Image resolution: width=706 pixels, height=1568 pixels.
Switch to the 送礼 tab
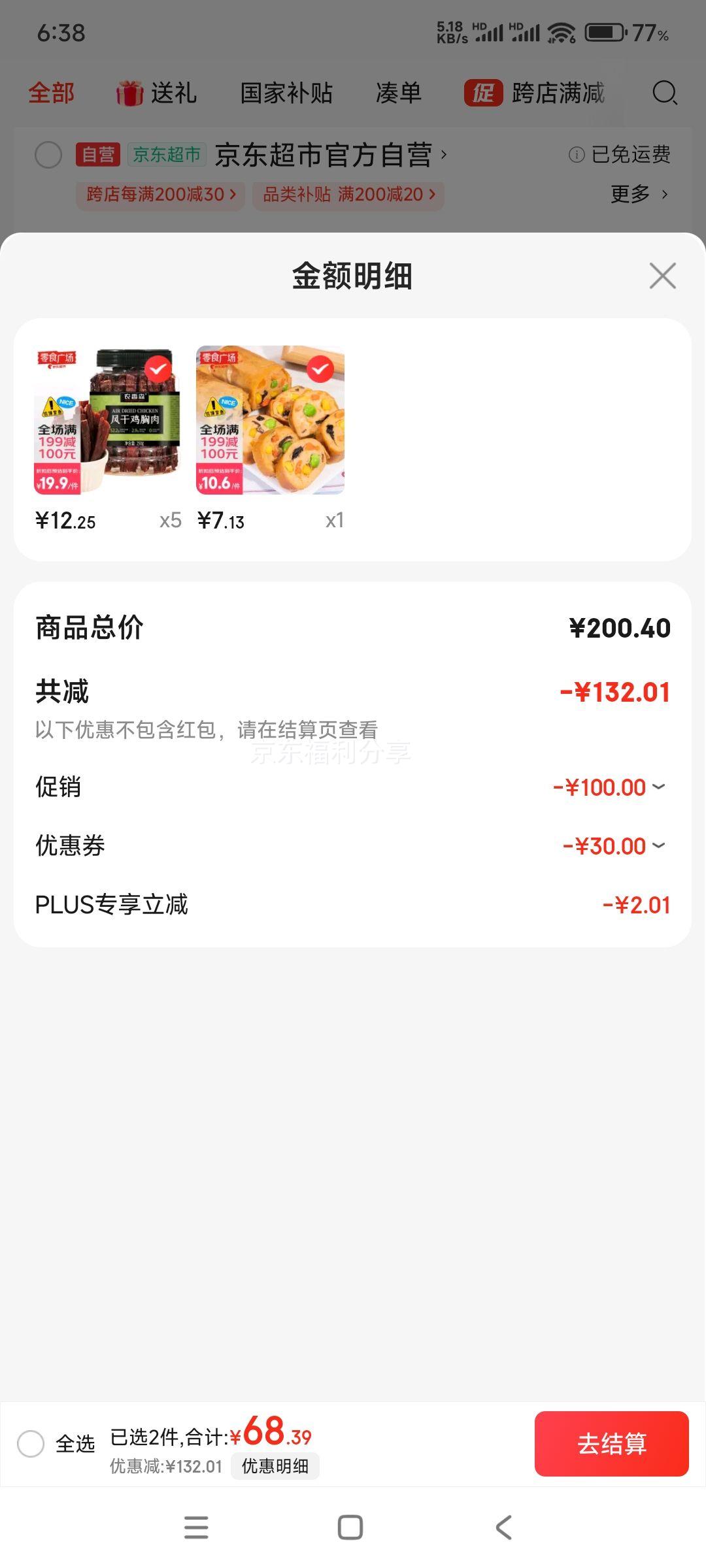(157, 93)
